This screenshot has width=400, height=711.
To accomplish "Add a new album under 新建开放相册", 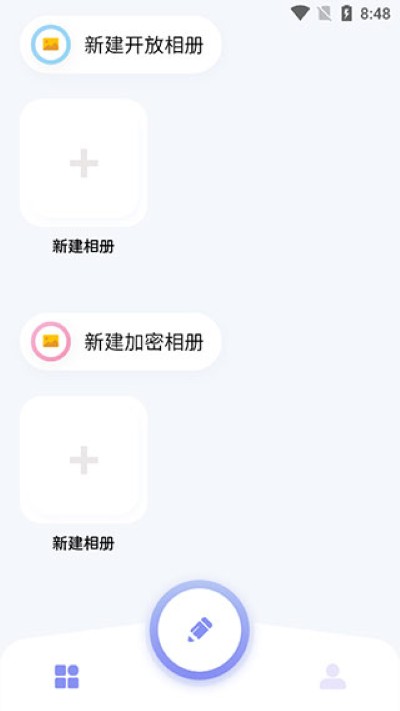I will (x=84, y=163).
